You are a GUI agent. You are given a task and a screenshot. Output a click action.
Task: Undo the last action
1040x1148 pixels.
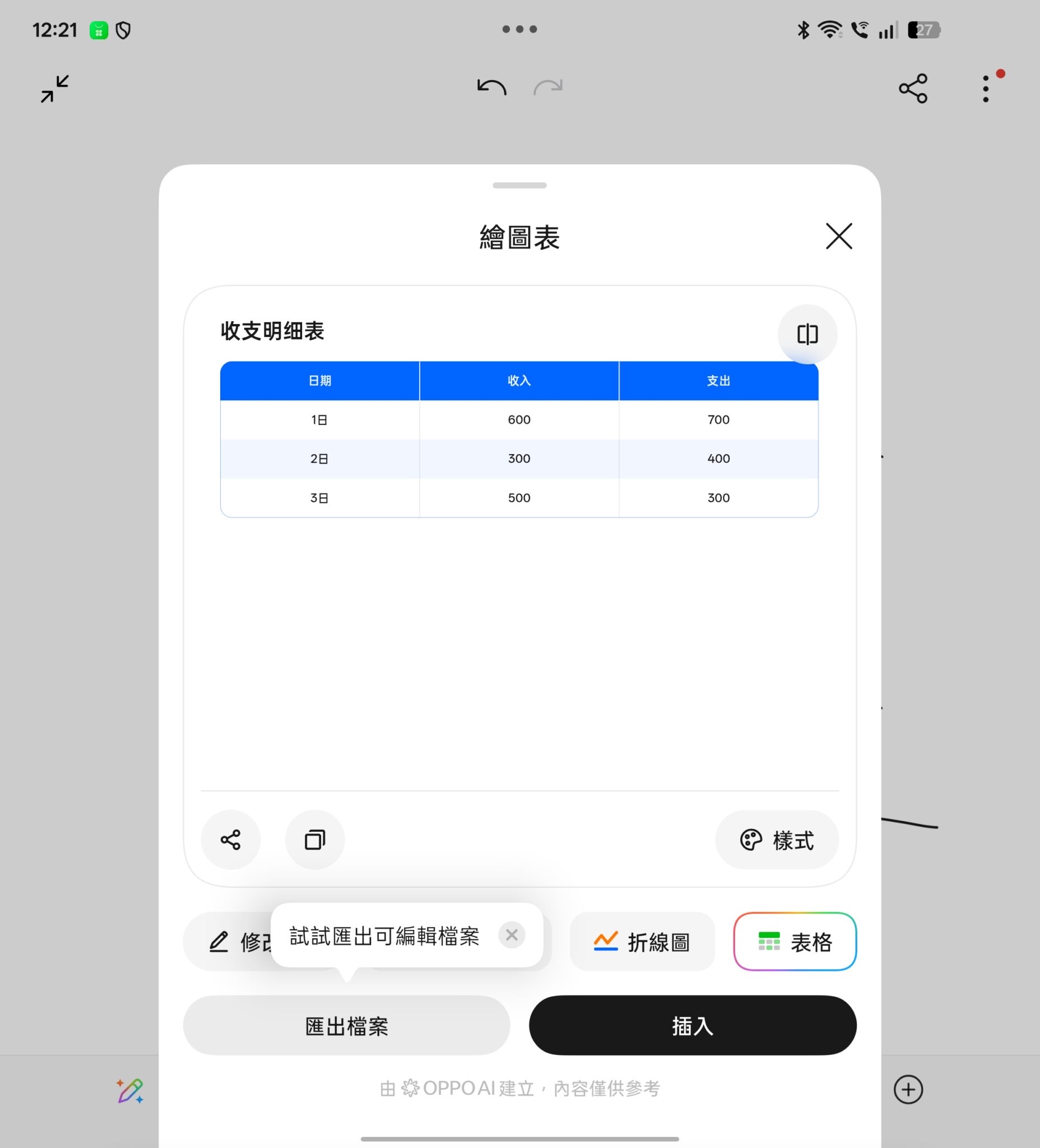click(x=491, y=87)
